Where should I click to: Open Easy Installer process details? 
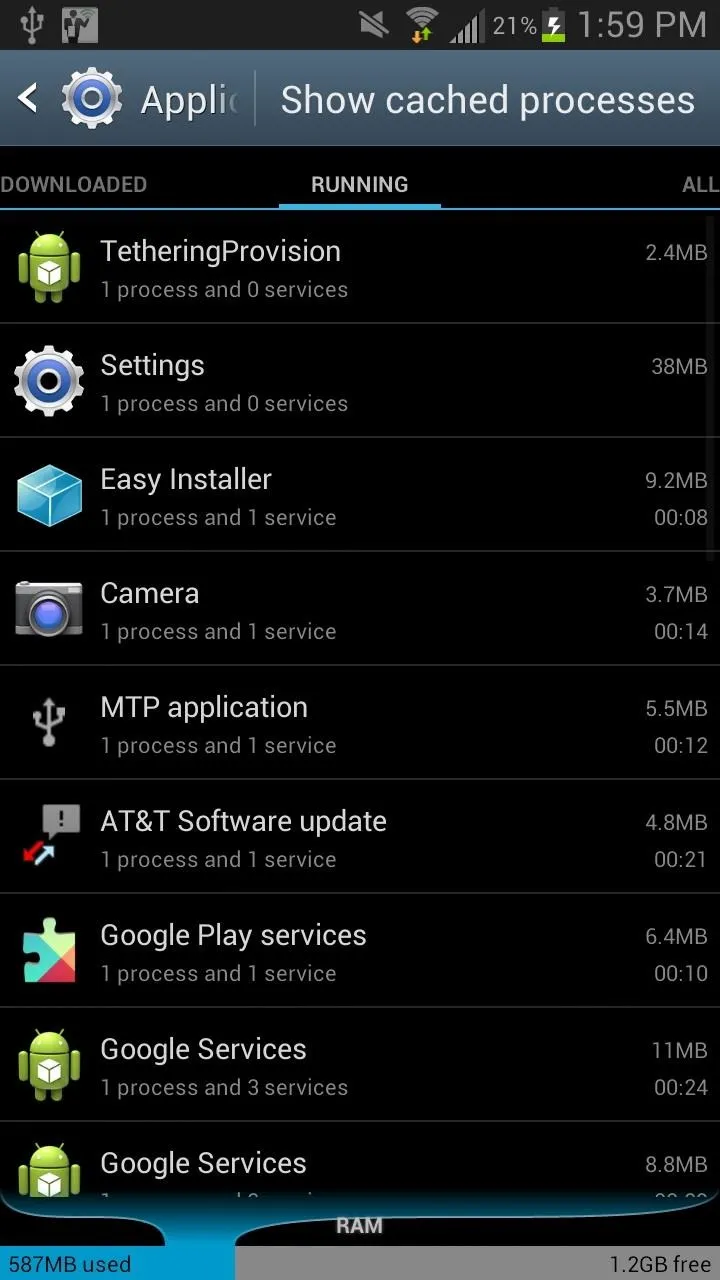[360, 495]
